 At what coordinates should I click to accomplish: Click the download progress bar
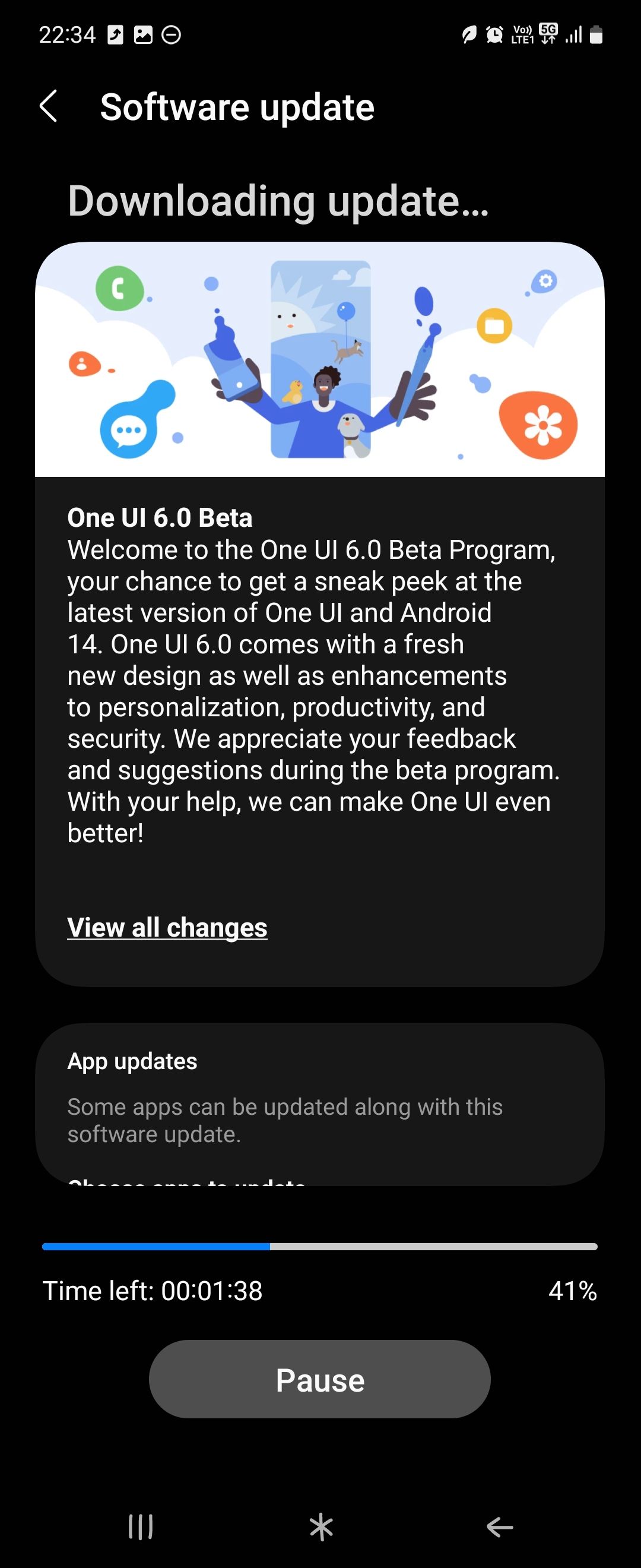coord(319,1245)
